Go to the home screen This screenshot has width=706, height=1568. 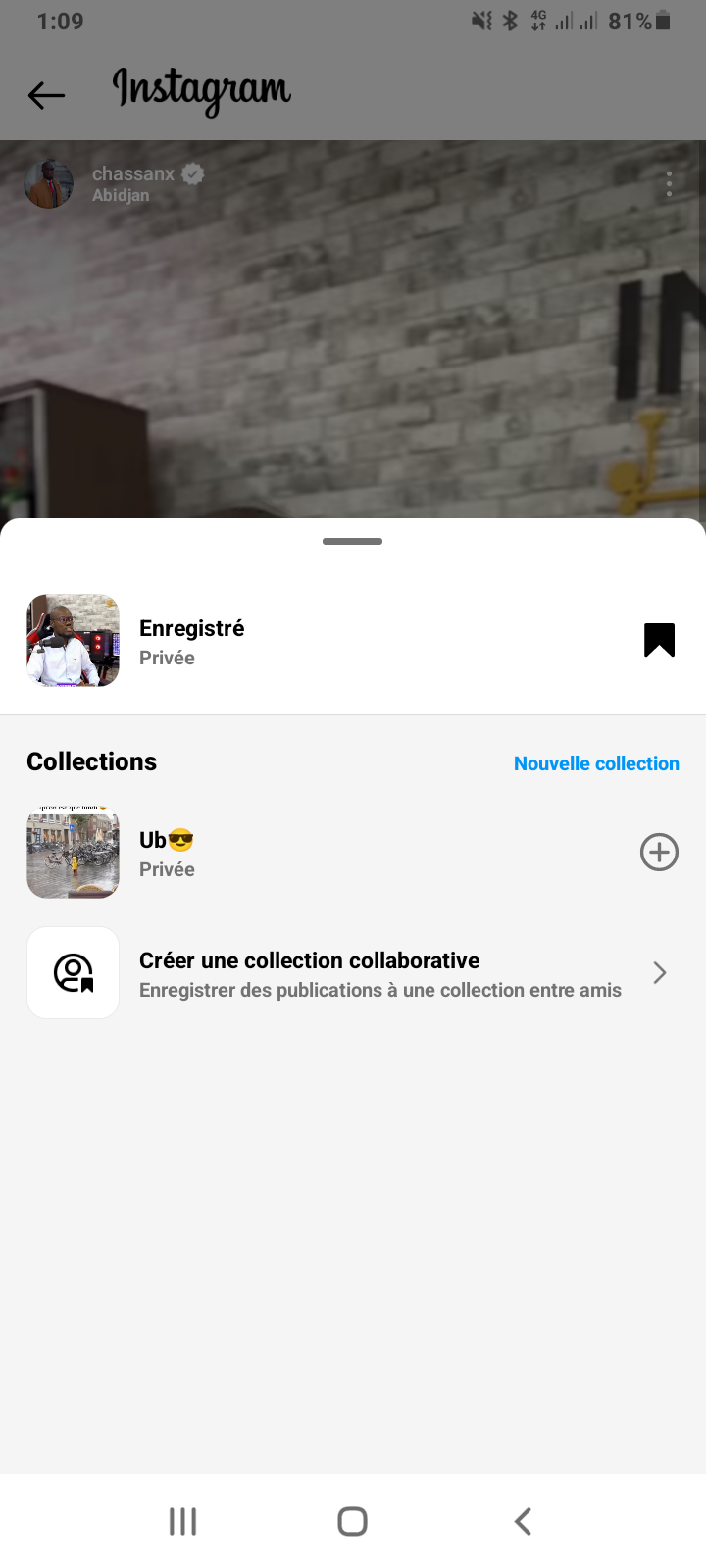(352, 1521)
